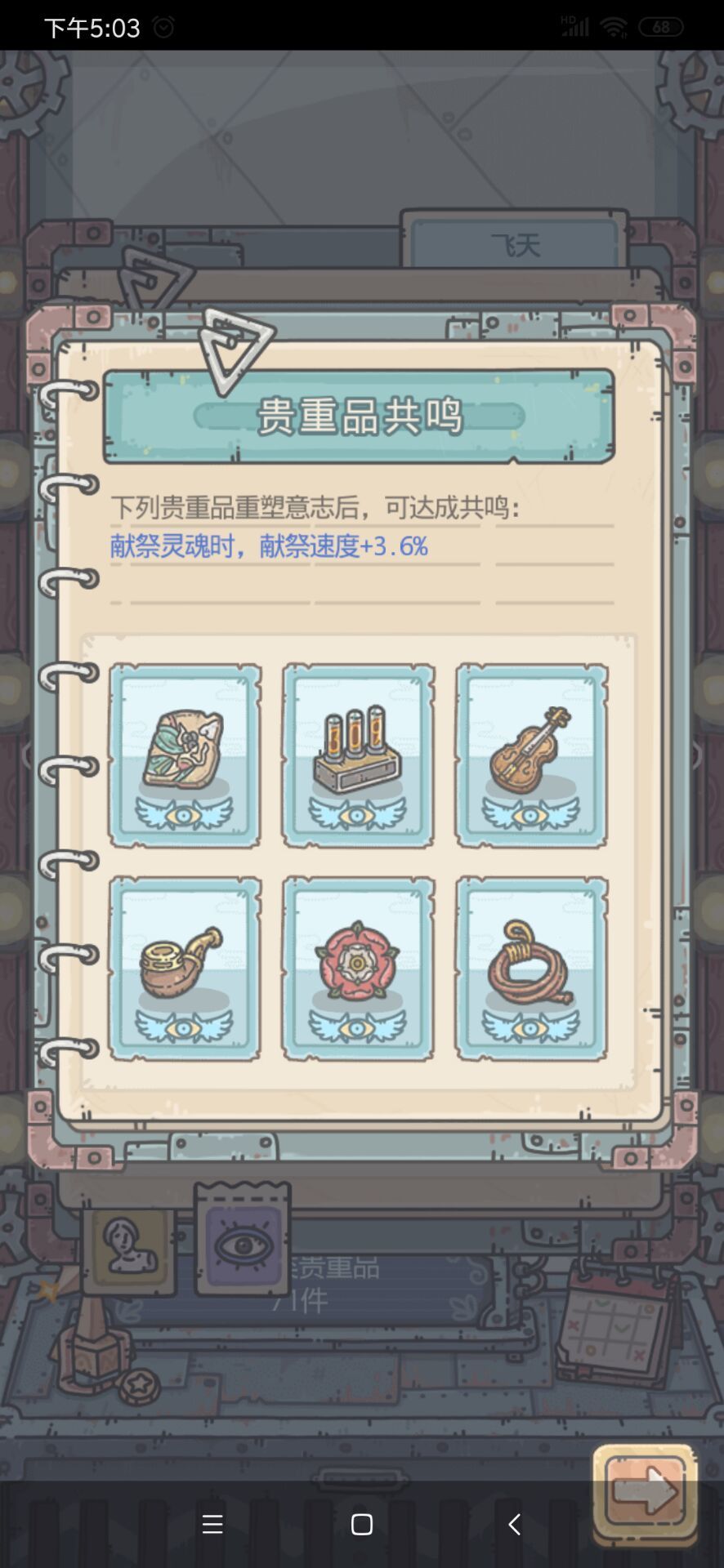Select the test tubes valuable card
724x1568 pixels.
357,751
